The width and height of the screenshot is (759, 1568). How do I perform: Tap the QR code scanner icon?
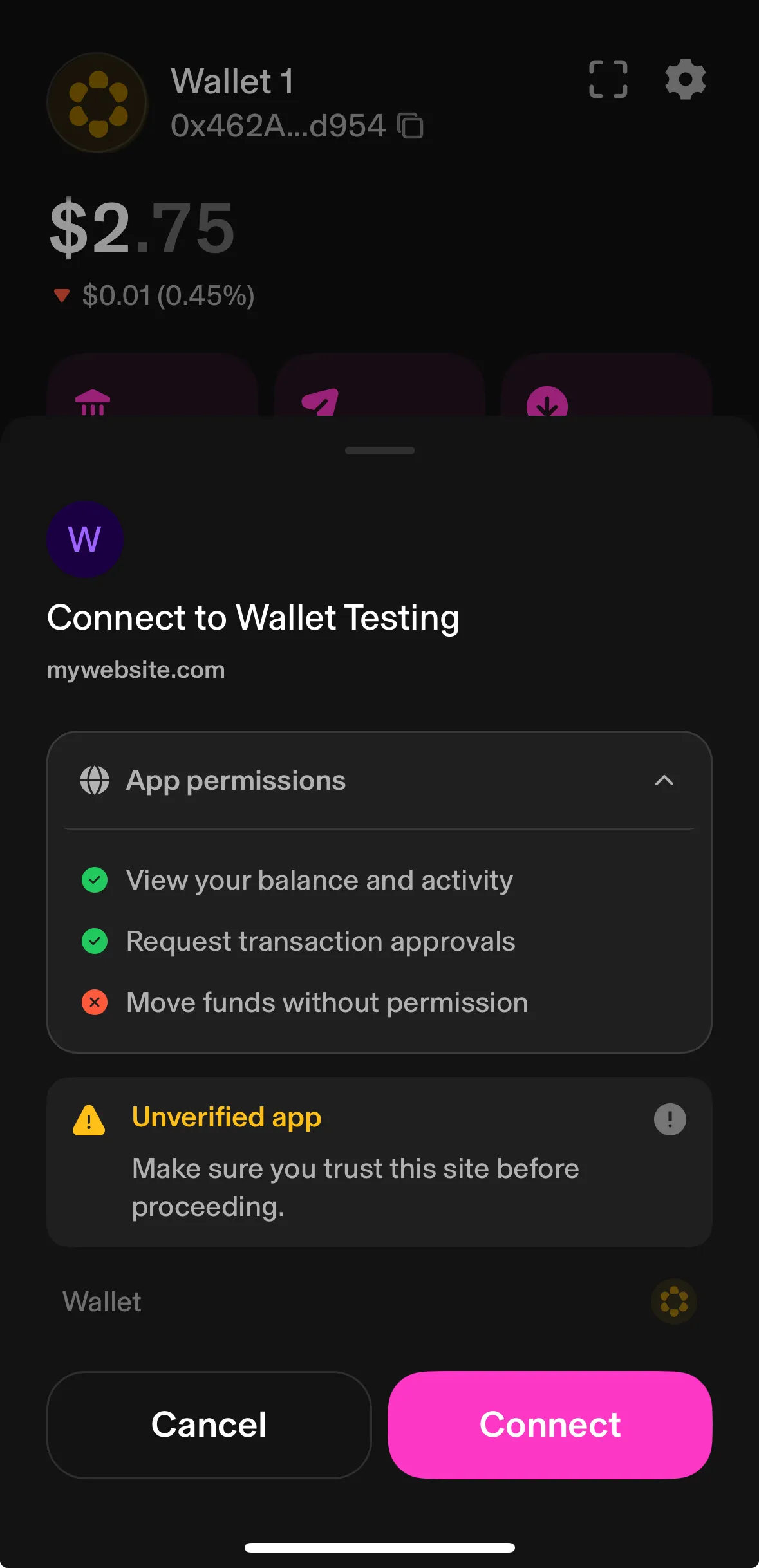pos(607,80)
